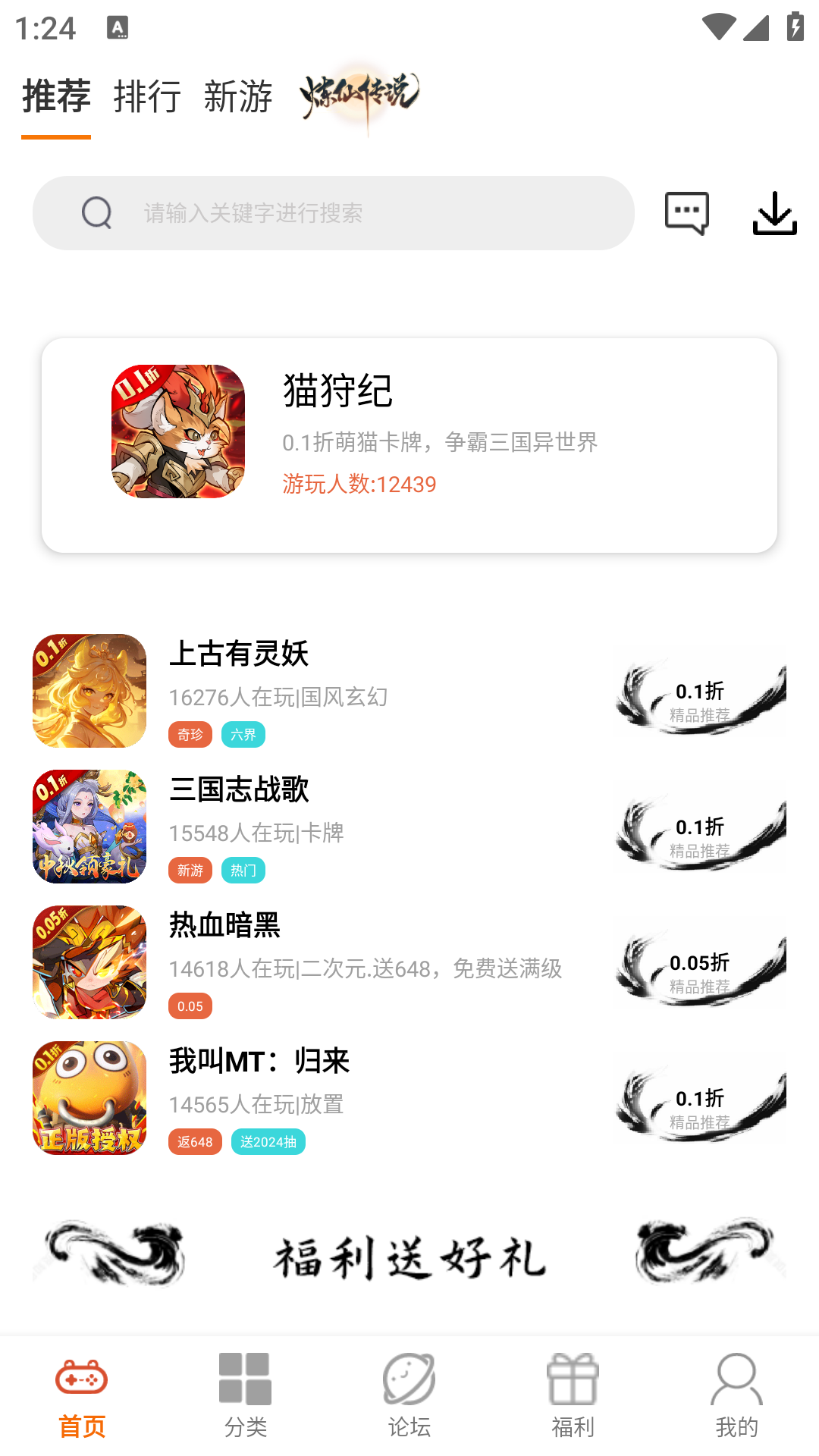This screenshot has width=819, height=1456.
Task: Go to the 我的 tab
Action: coord(737,1395)
